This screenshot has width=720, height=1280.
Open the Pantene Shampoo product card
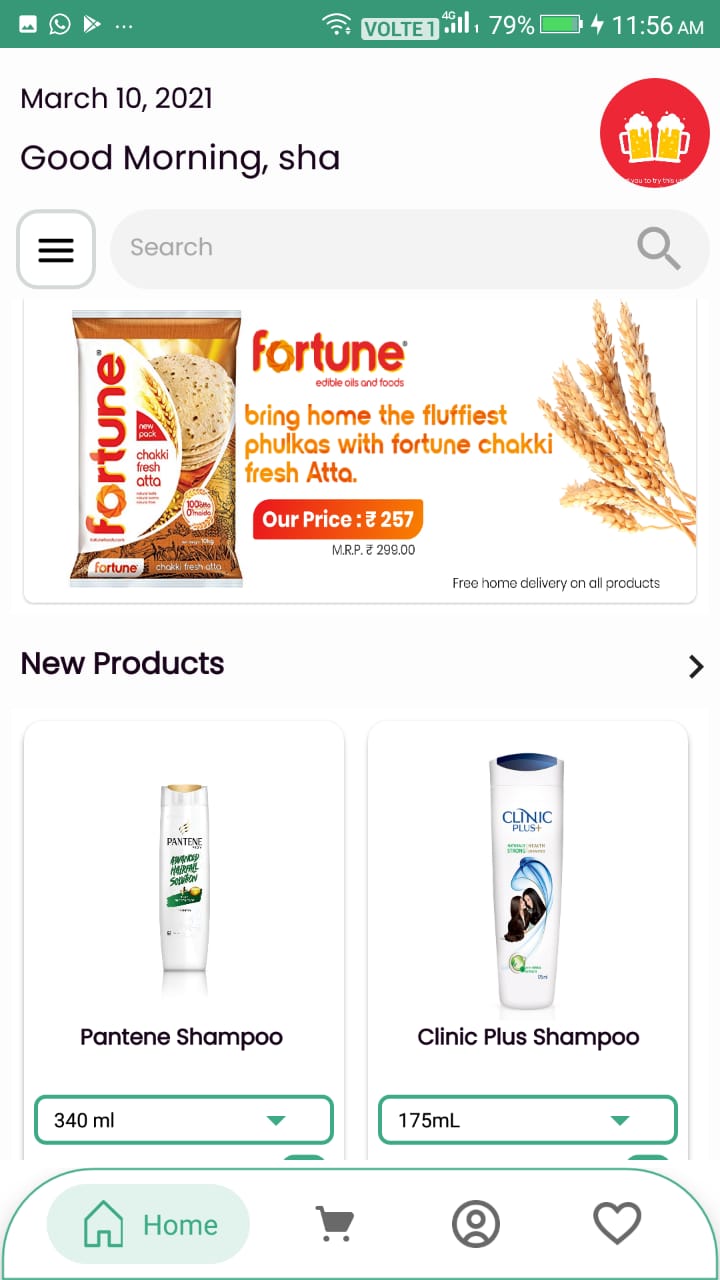[183, 900]
